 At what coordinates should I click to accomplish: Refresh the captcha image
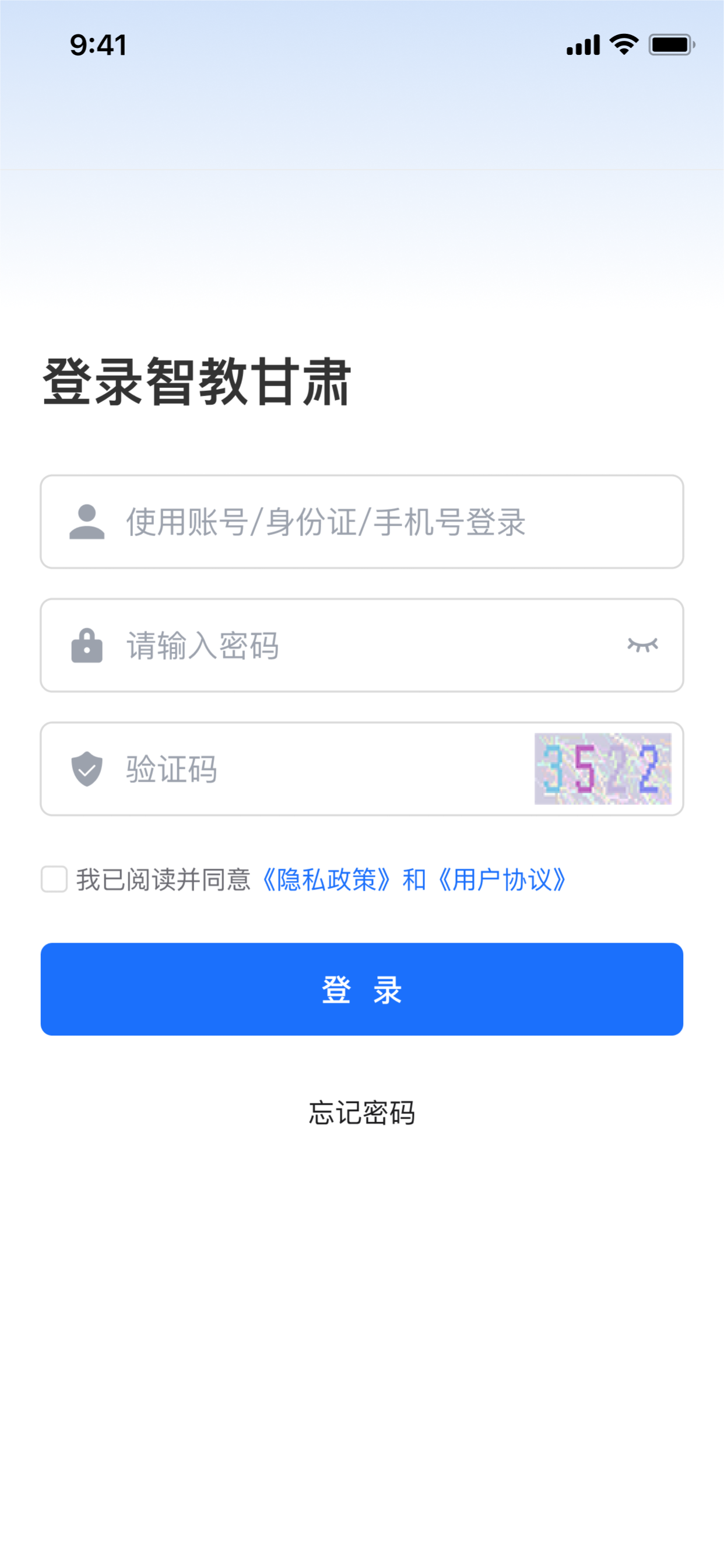pos(602,769)
